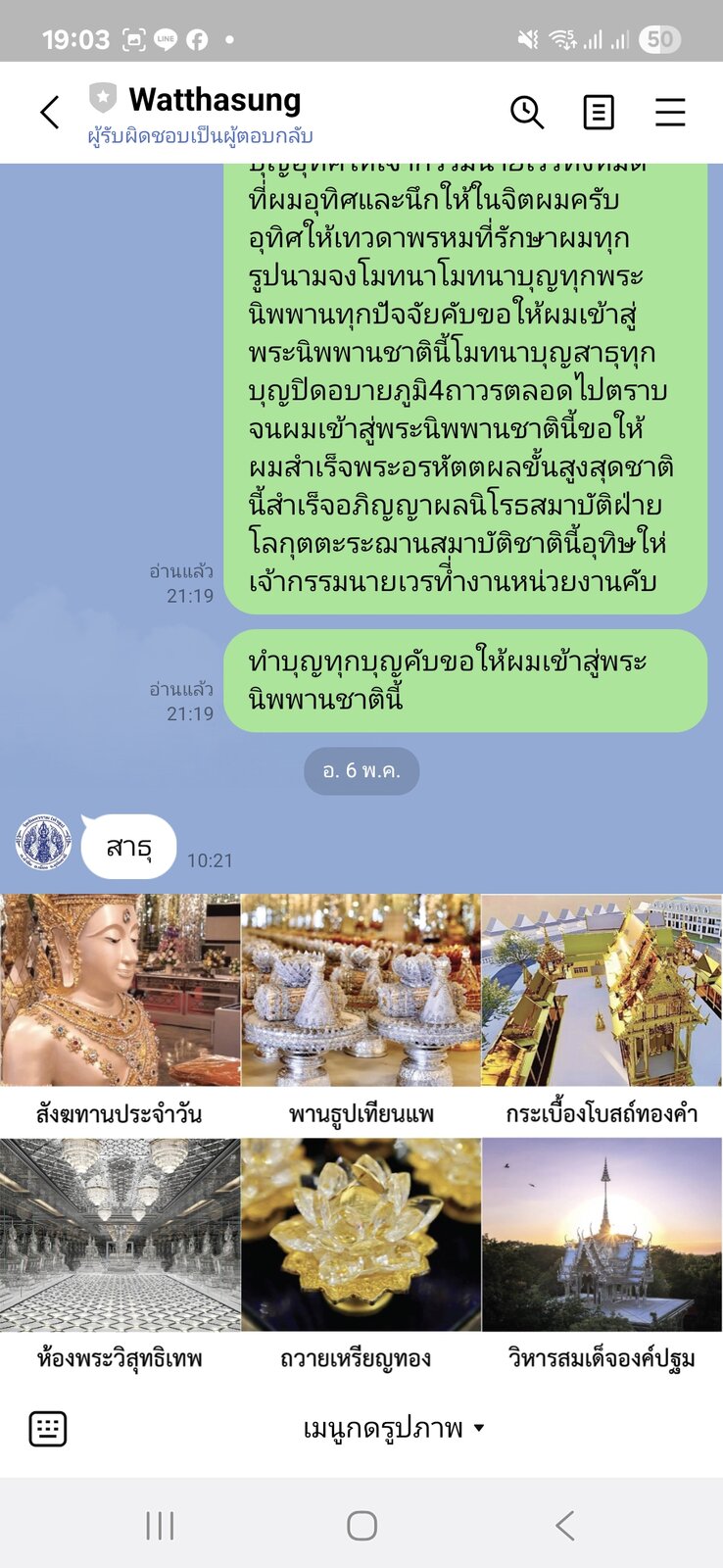Screen dimensions: 723x1568
Task: Search within this chat
Action: (x=527, y=113)
